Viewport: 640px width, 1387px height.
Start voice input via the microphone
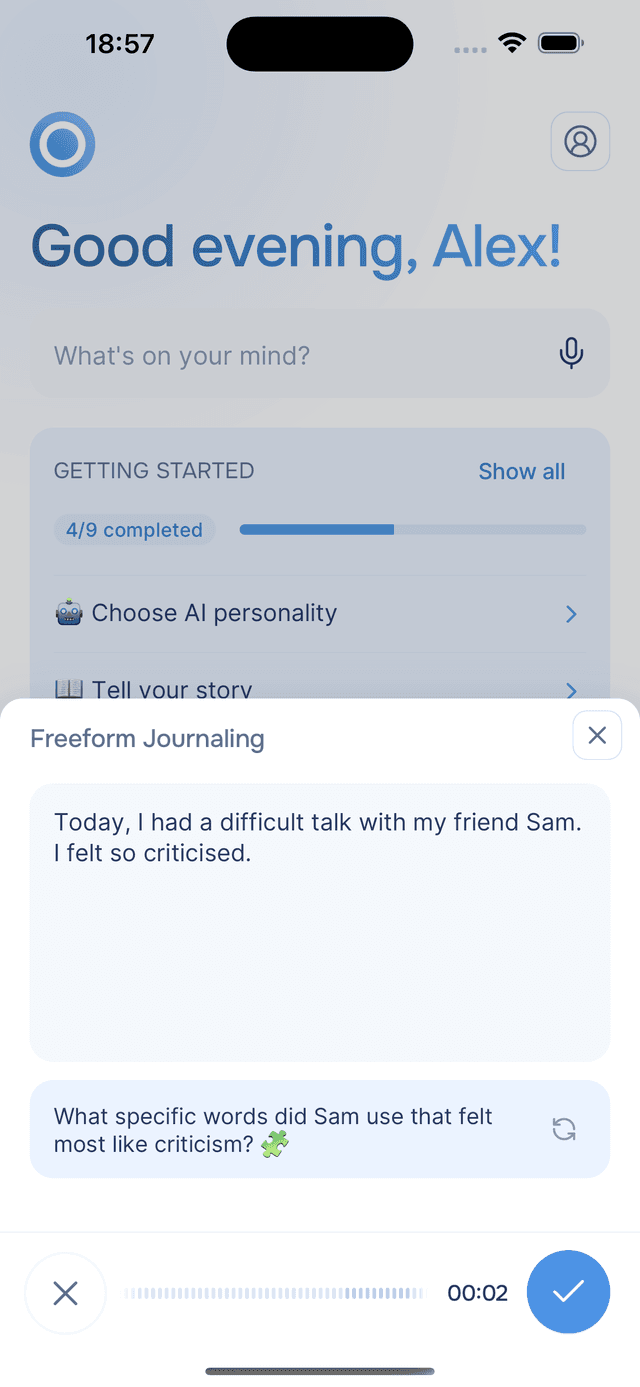coord(571,354)
